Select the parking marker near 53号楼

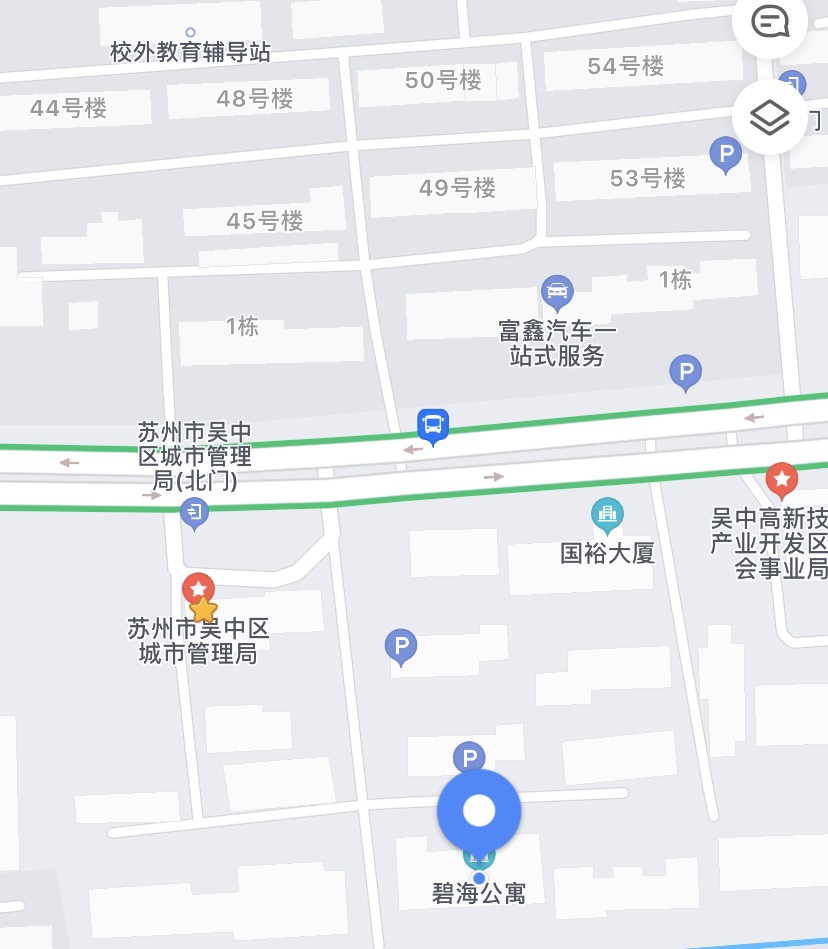(x=725, y=155)
